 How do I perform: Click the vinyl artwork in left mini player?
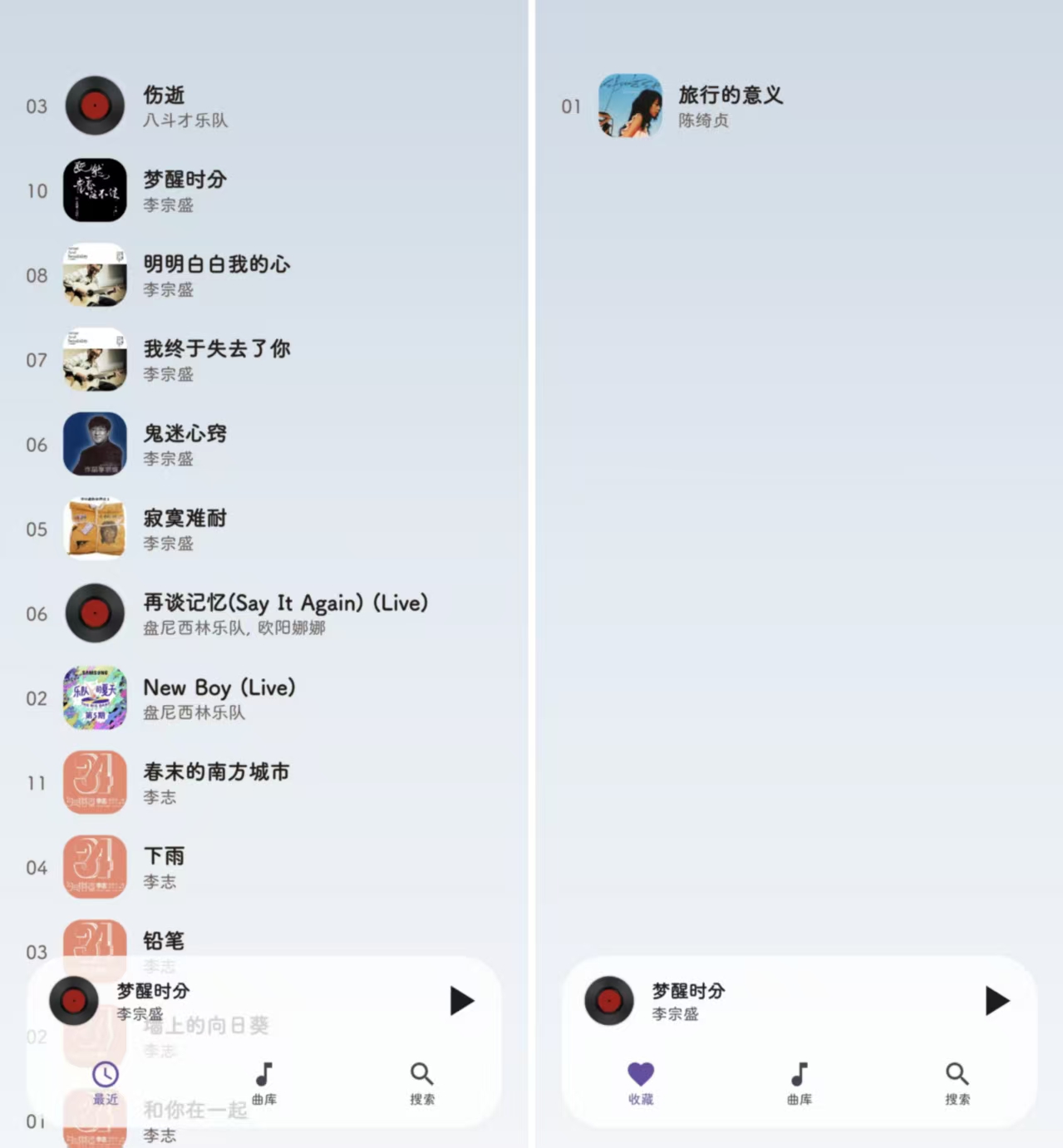[x=72, y=1001]
